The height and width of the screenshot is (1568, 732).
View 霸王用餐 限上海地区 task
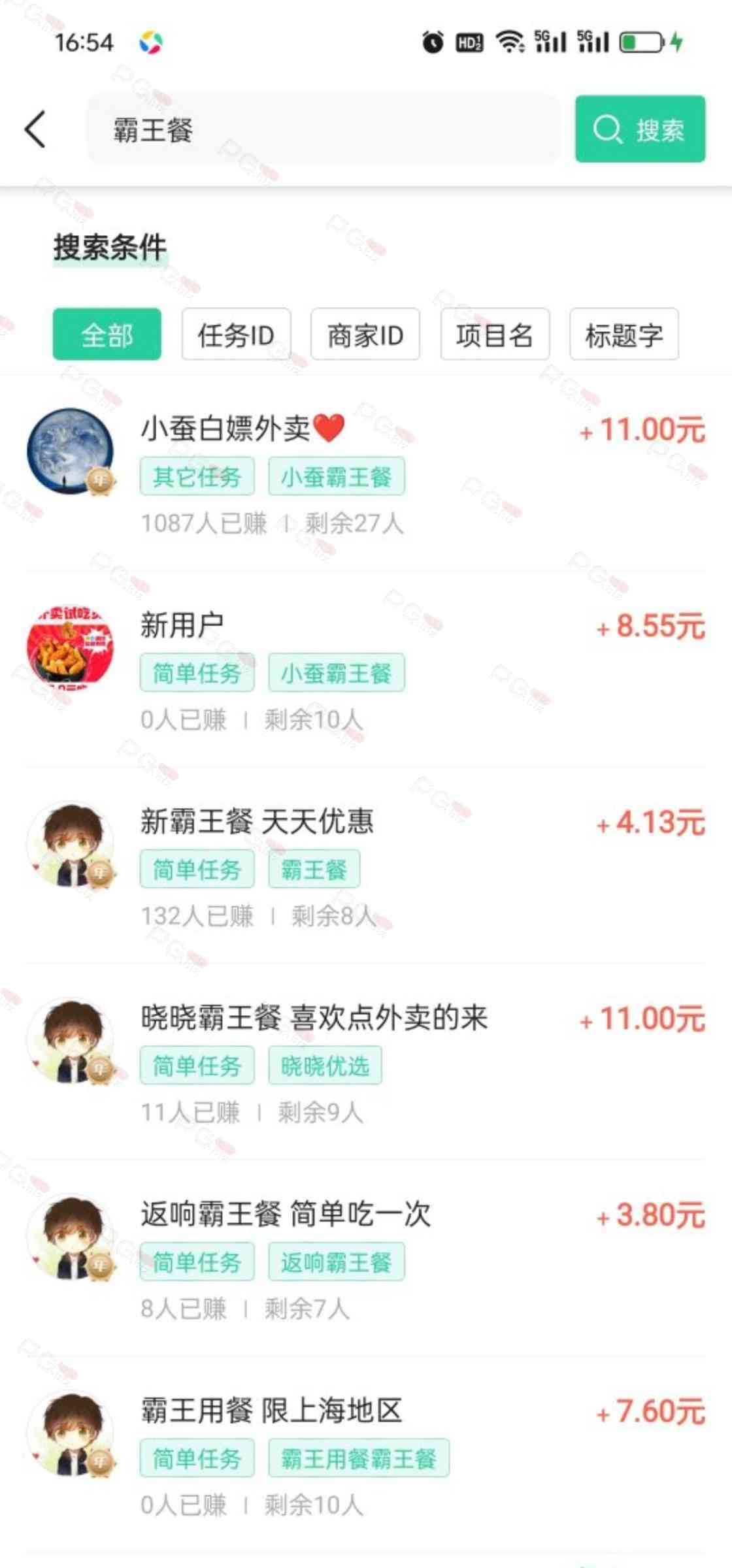(x=366, y=1454)
